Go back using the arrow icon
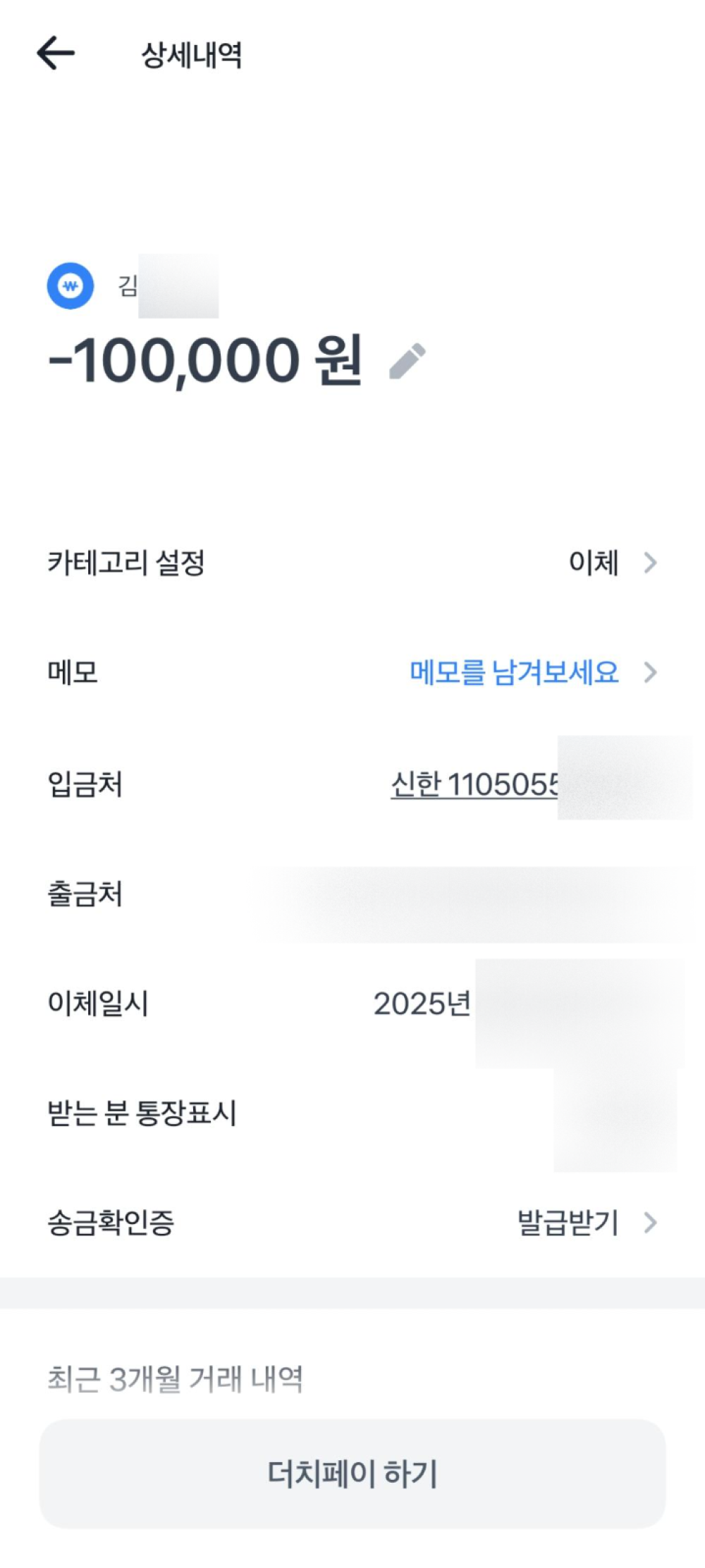Viewport: 705px width, 1568px height. click(56, 54)
